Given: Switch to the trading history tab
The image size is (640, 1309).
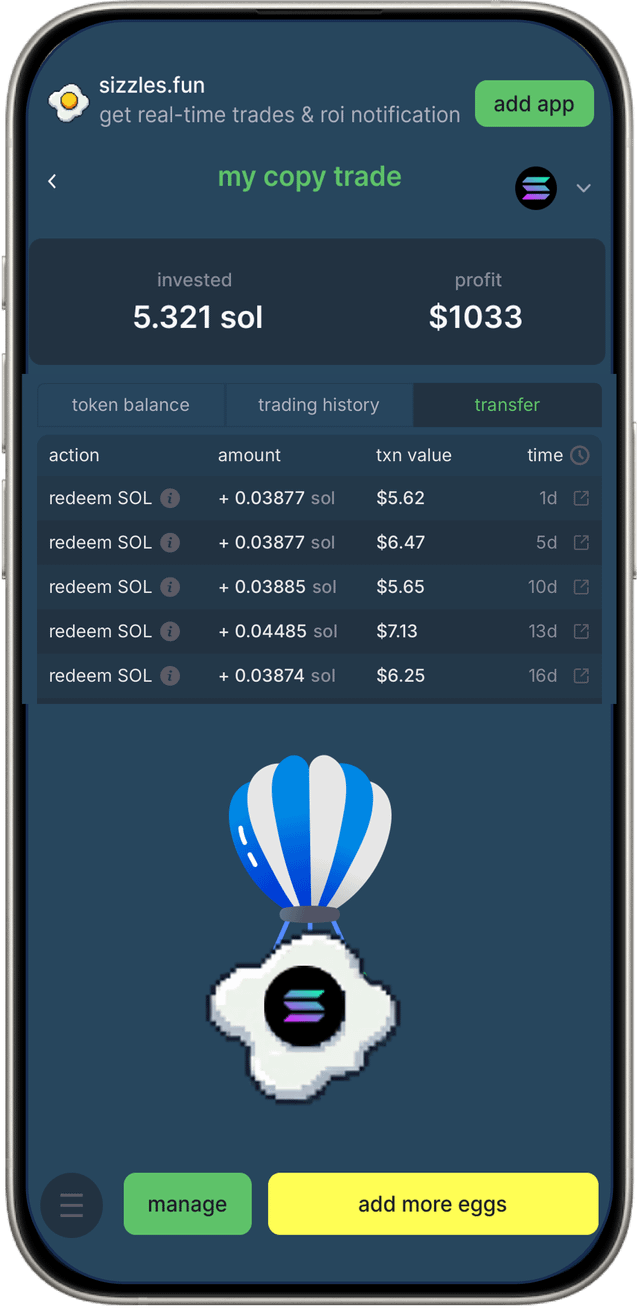Looking at the screenshot, I should pyautogui.click(x=318, y=405).
